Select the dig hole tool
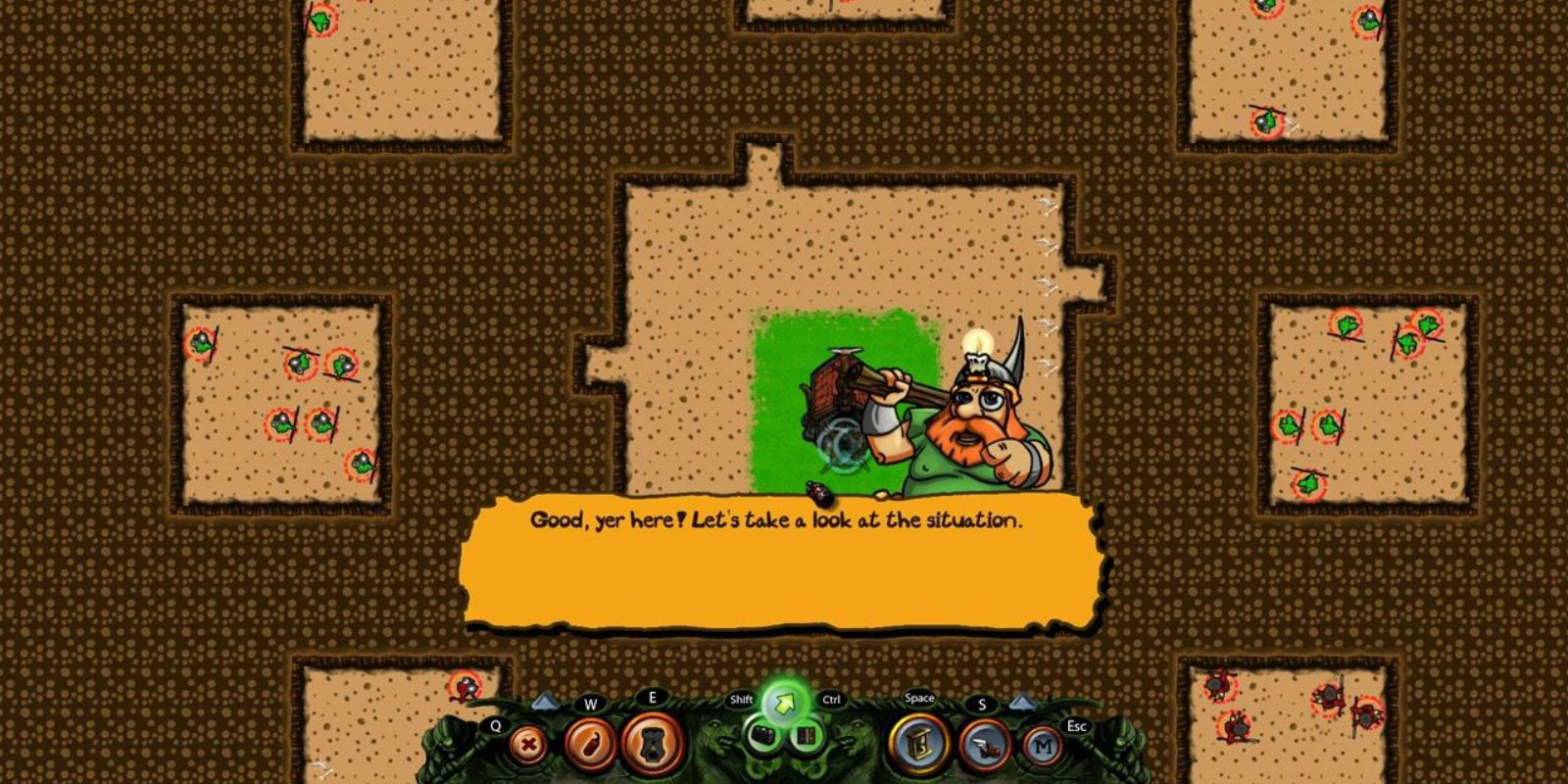This screenshot has height=784, width=1568. click(x=651, y=746)
